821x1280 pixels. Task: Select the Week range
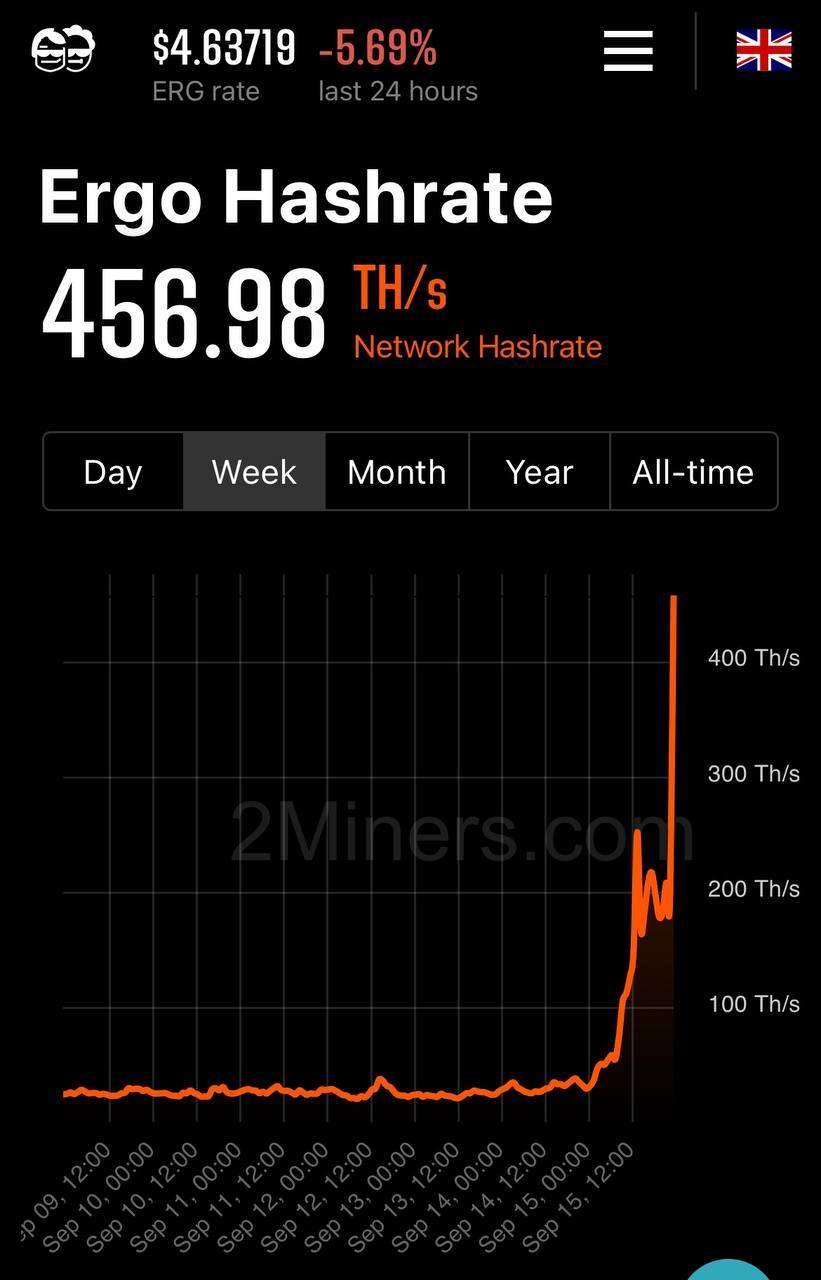pyautogui.click(x=254, y=472)
